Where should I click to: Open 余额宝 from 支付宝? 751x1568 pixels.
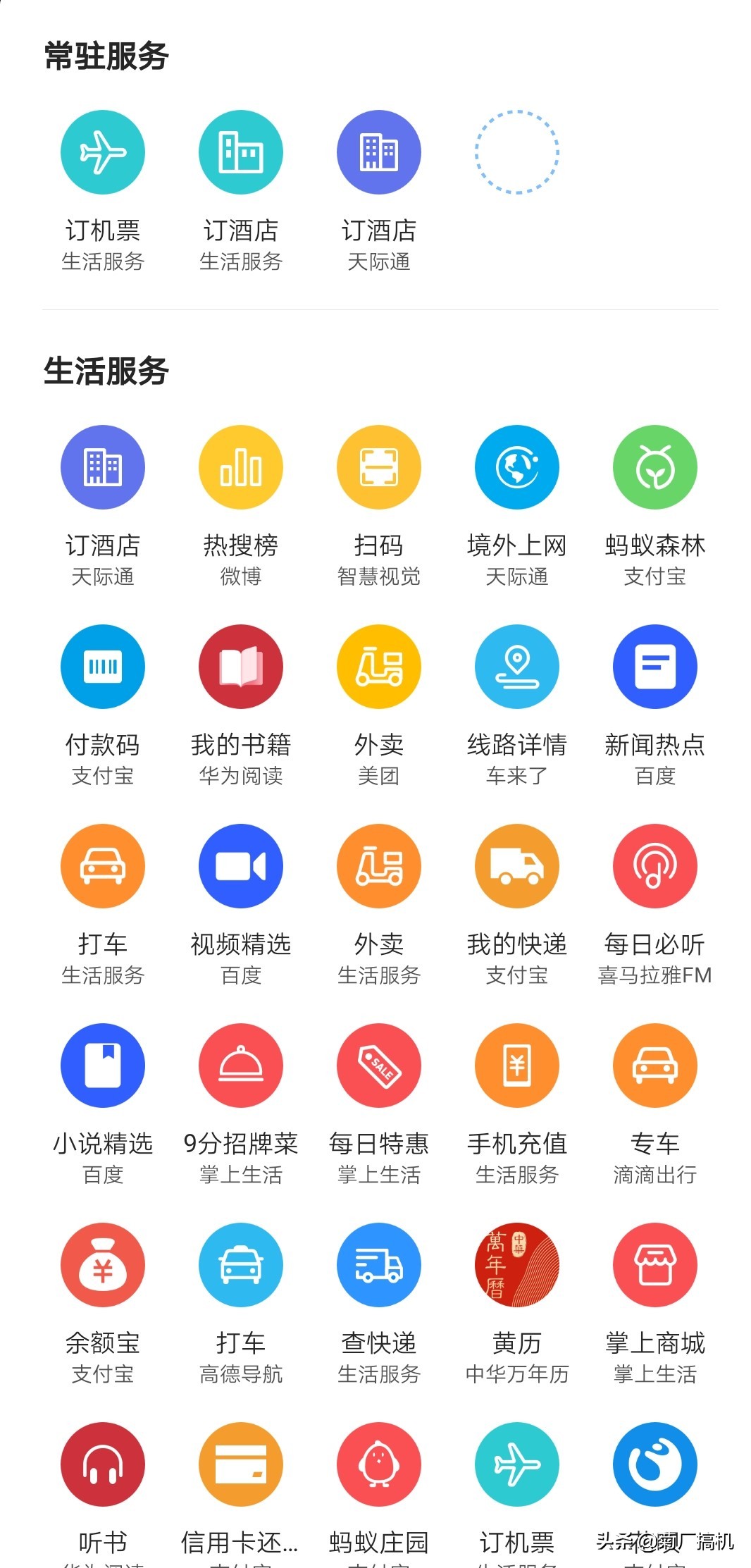(102, 1264)
